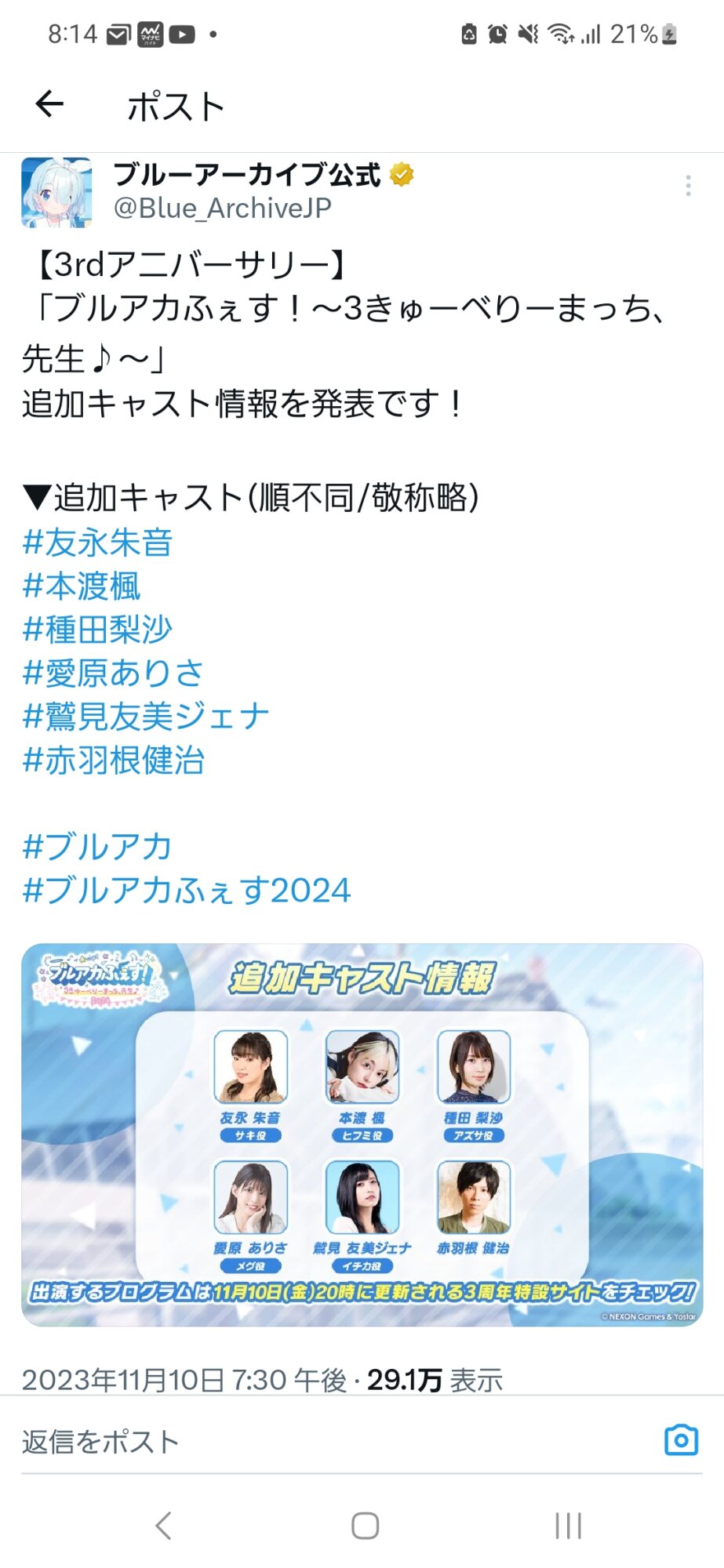Open recent apps from navigation bar
The image size is (724, 1568).
pos(568,1526)
